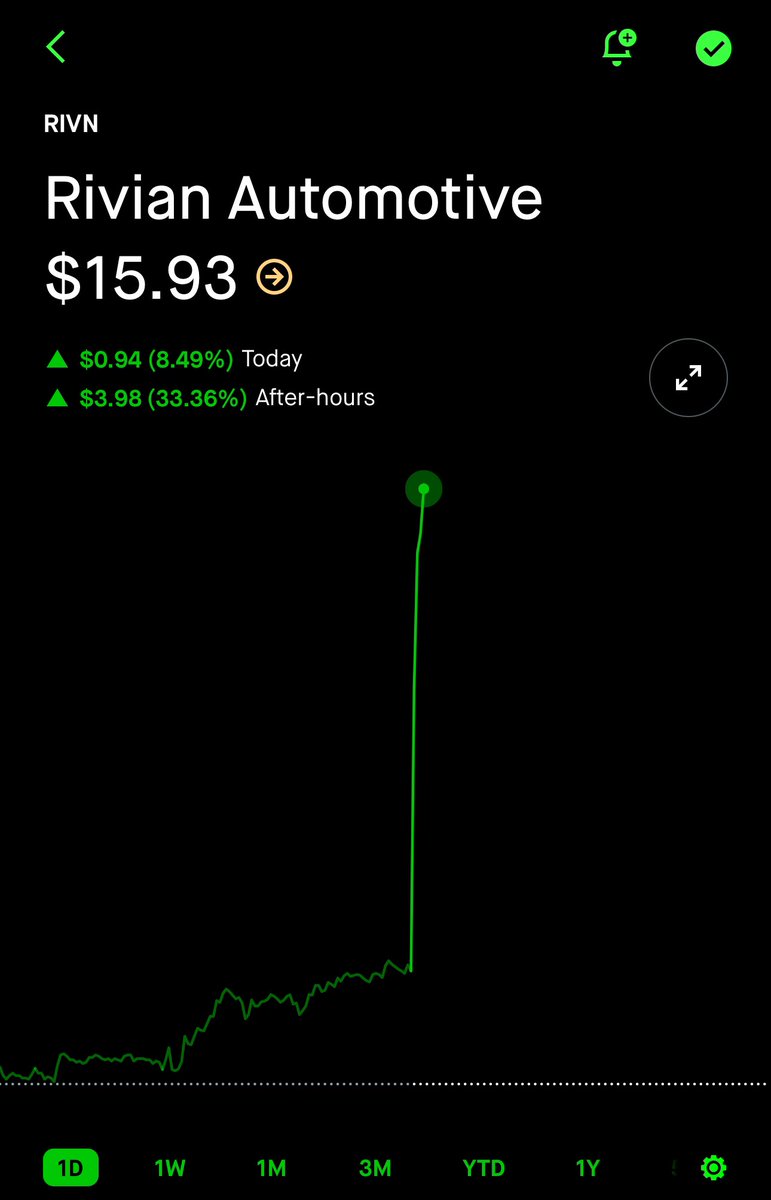View the YTD chart range
Screen dimensions: 771x1200
click(x=484, y=1167)
